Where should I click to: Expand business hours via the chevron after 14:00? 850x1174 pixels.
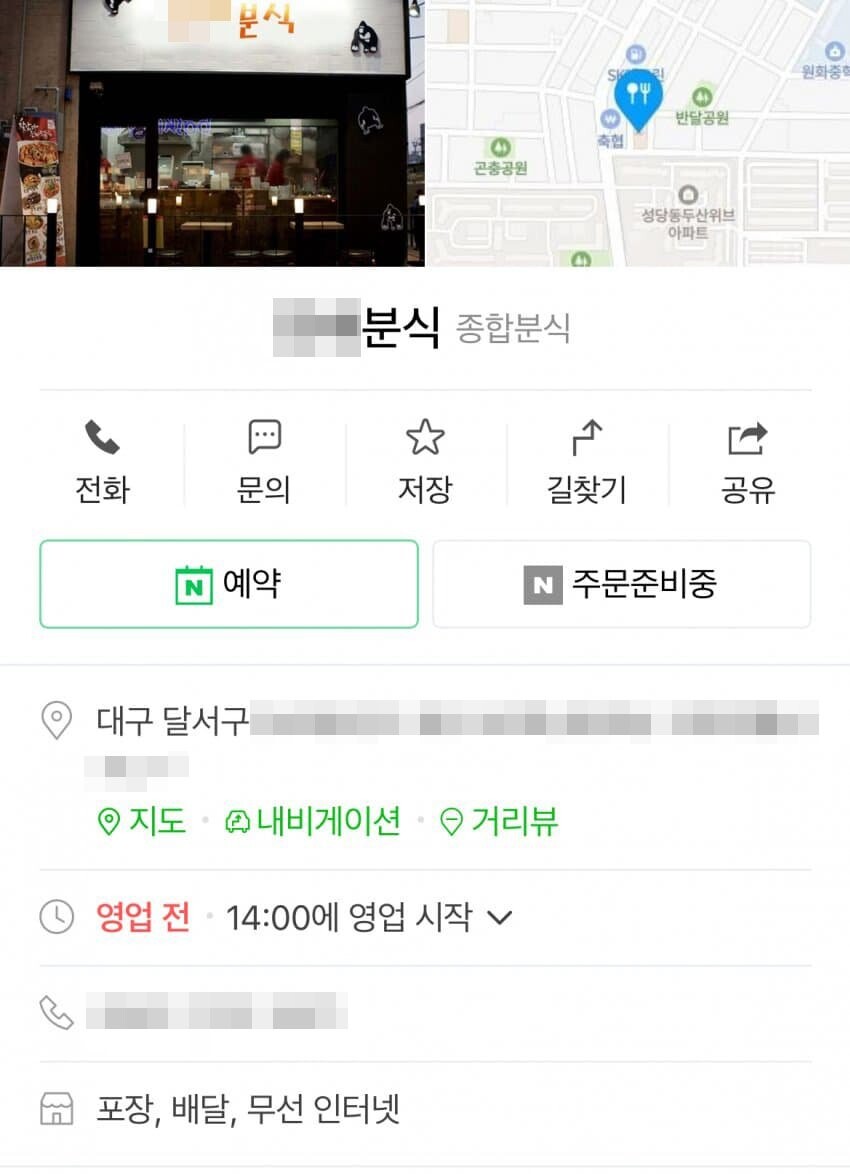501,917
